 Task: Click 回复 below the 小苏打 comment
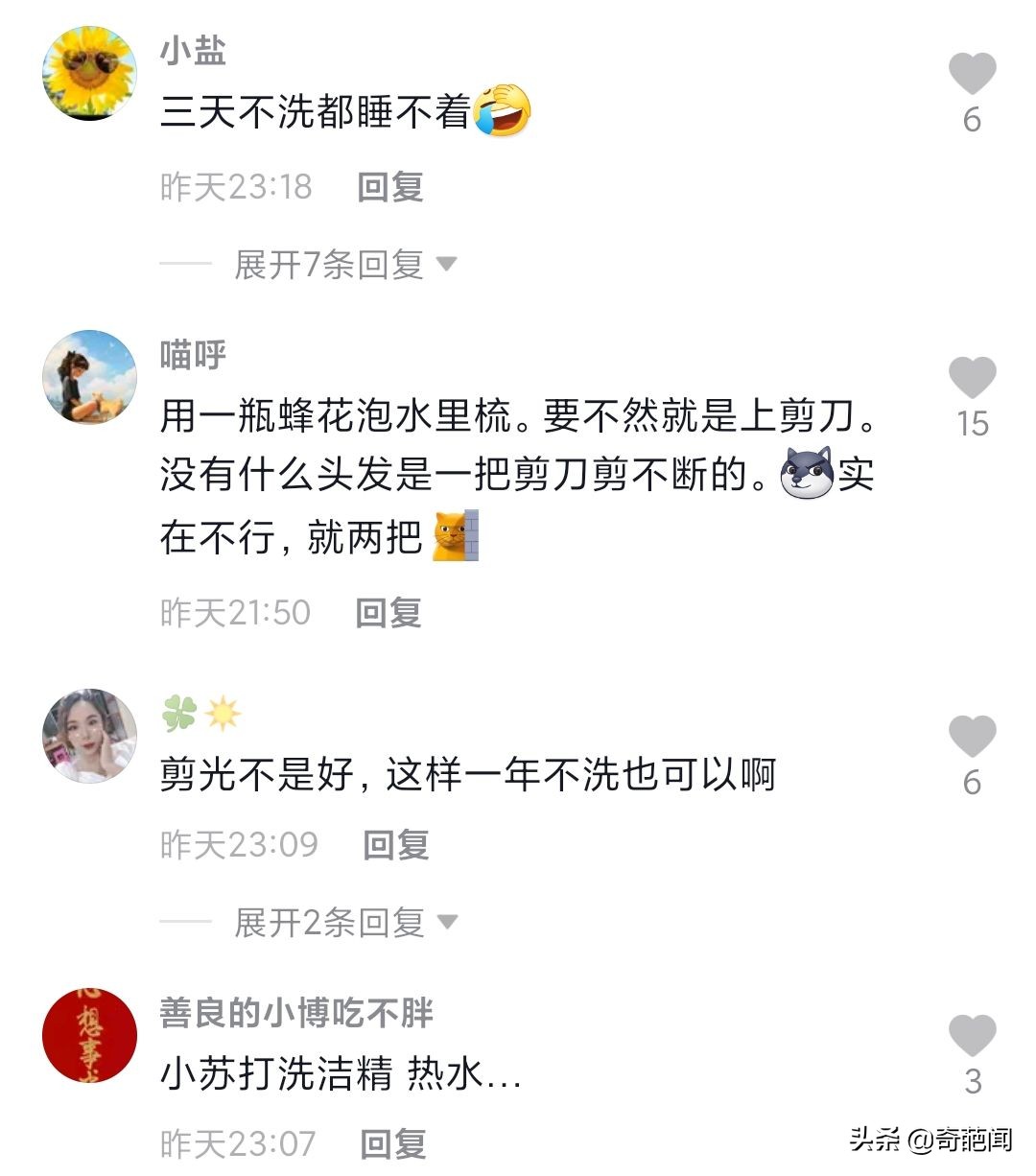tap(393, 1145)
